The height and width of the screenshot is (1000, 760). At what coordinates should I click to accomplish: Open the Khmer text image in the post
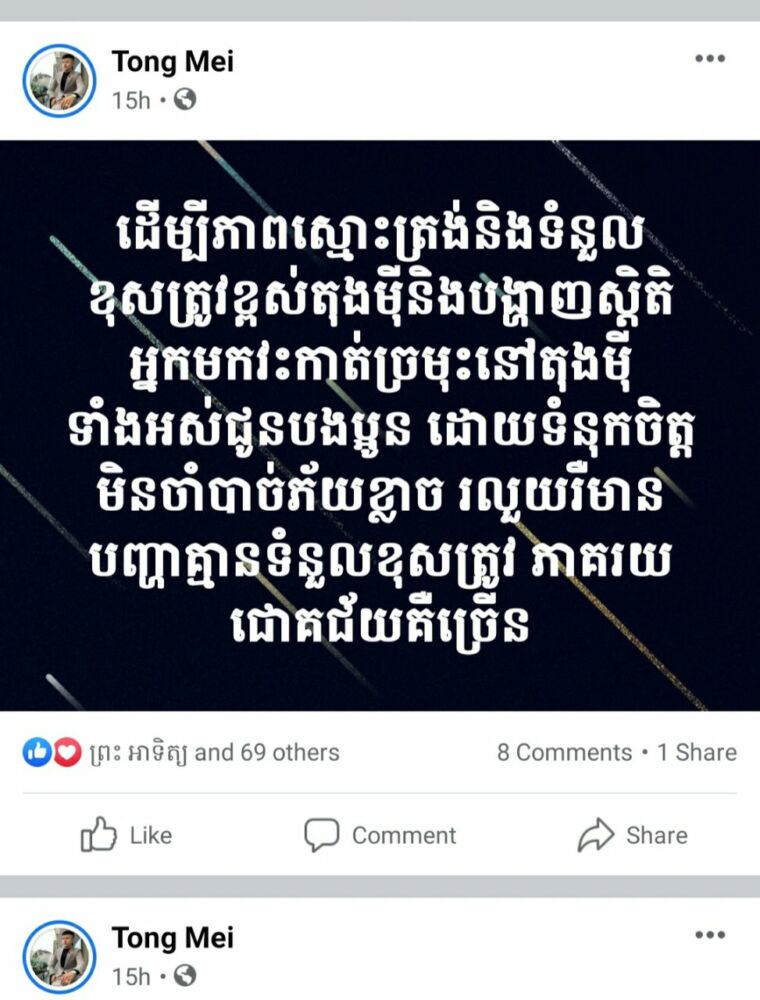(x=380, y=425)
